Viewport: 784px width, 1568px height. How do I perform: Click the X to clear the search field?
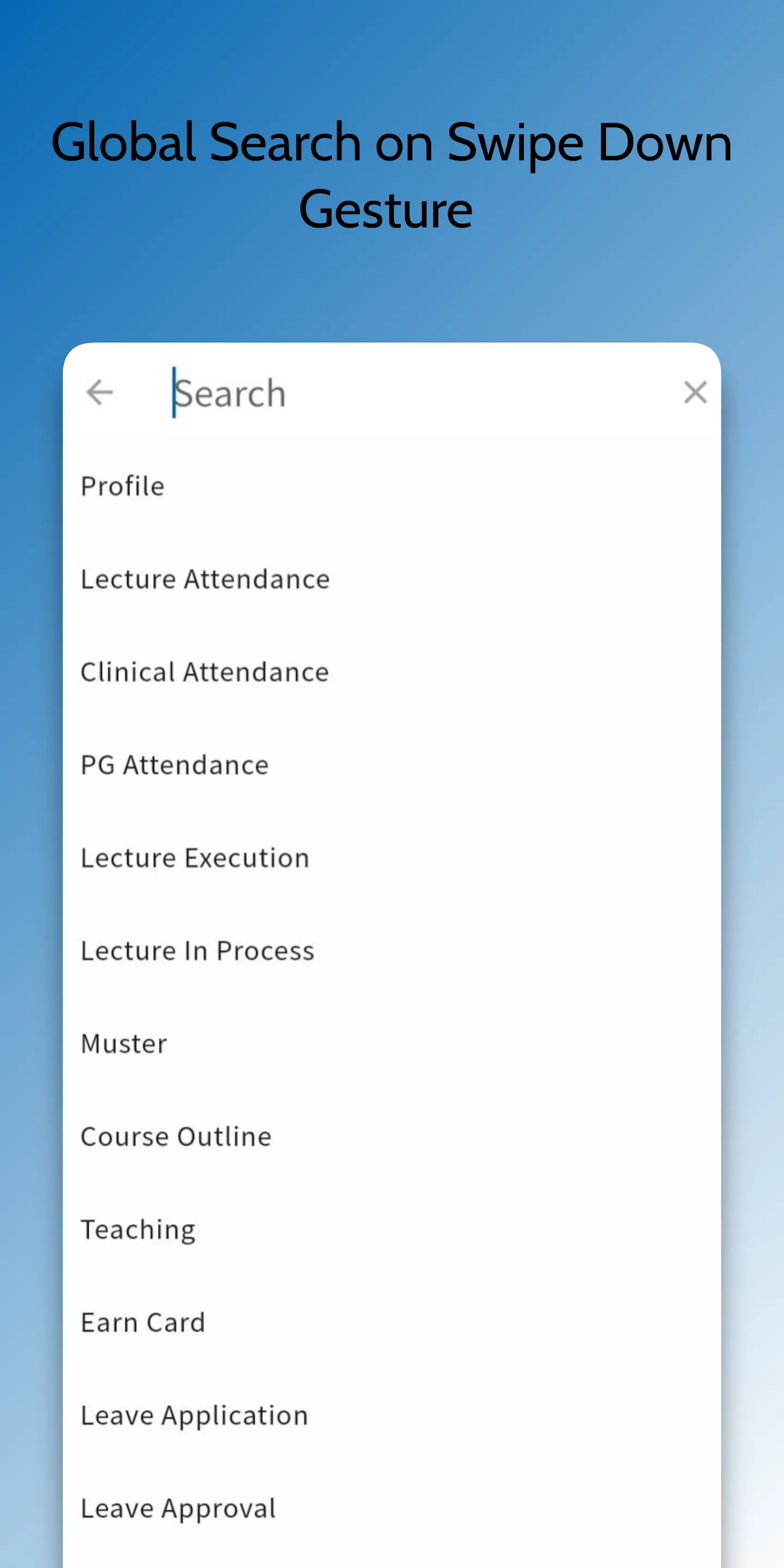click(x=695, y=393)
